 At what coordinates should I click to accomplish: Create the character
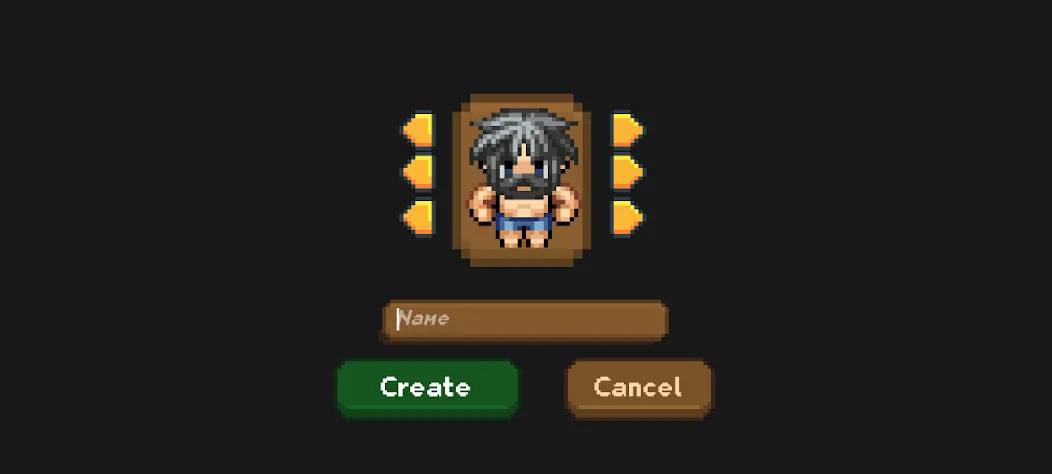point(427,387)
